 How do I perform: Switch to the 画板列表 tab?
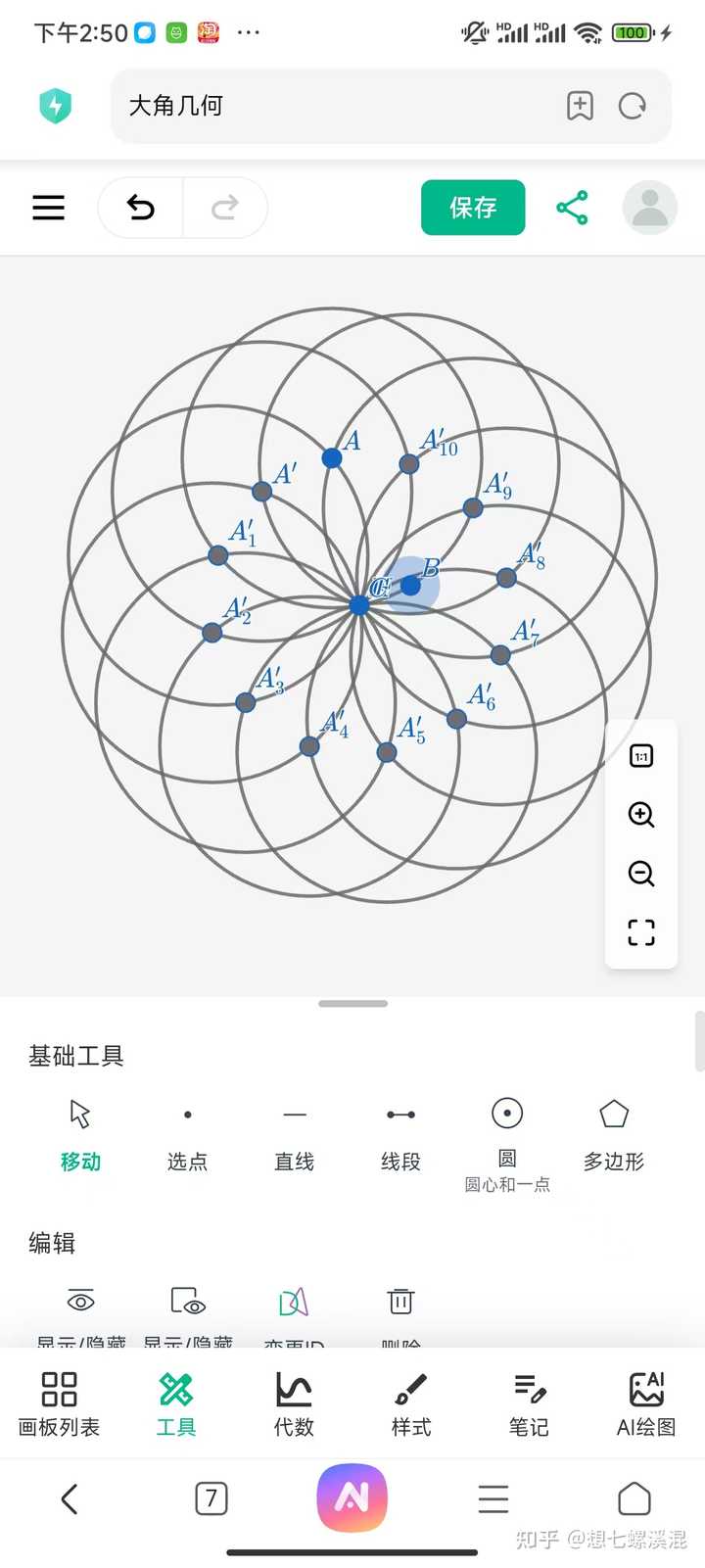tap(59, 1403)
